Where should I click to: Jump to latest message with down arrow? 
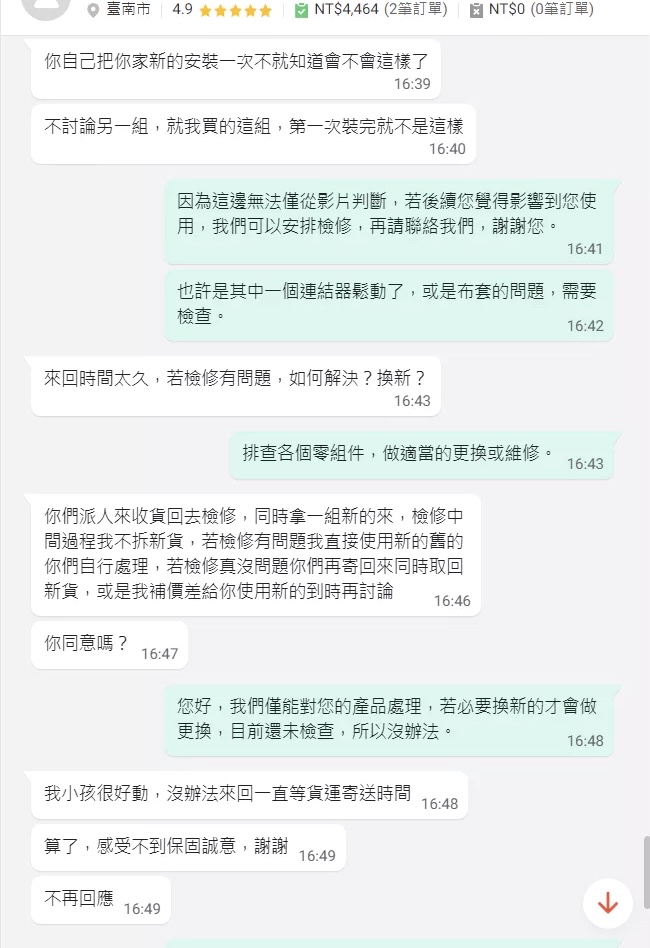(607, 903)
